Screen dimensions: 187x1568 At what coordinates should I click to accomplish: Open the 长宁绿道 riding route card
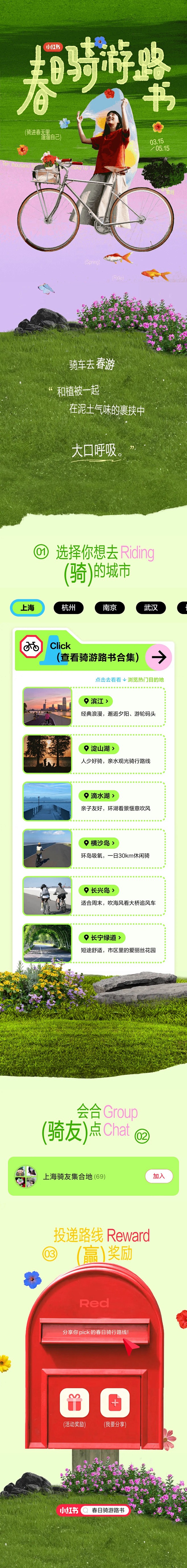tap(94, 942)
